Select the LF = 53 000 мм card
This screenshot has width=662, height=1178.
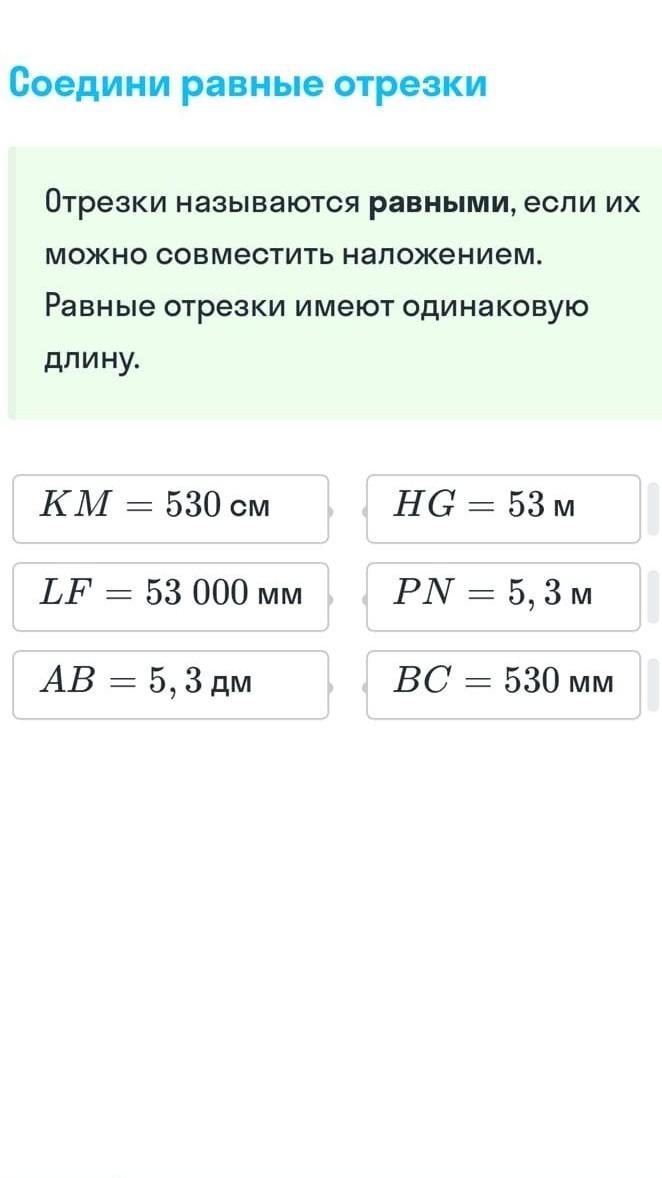click(x=171, y=596)
